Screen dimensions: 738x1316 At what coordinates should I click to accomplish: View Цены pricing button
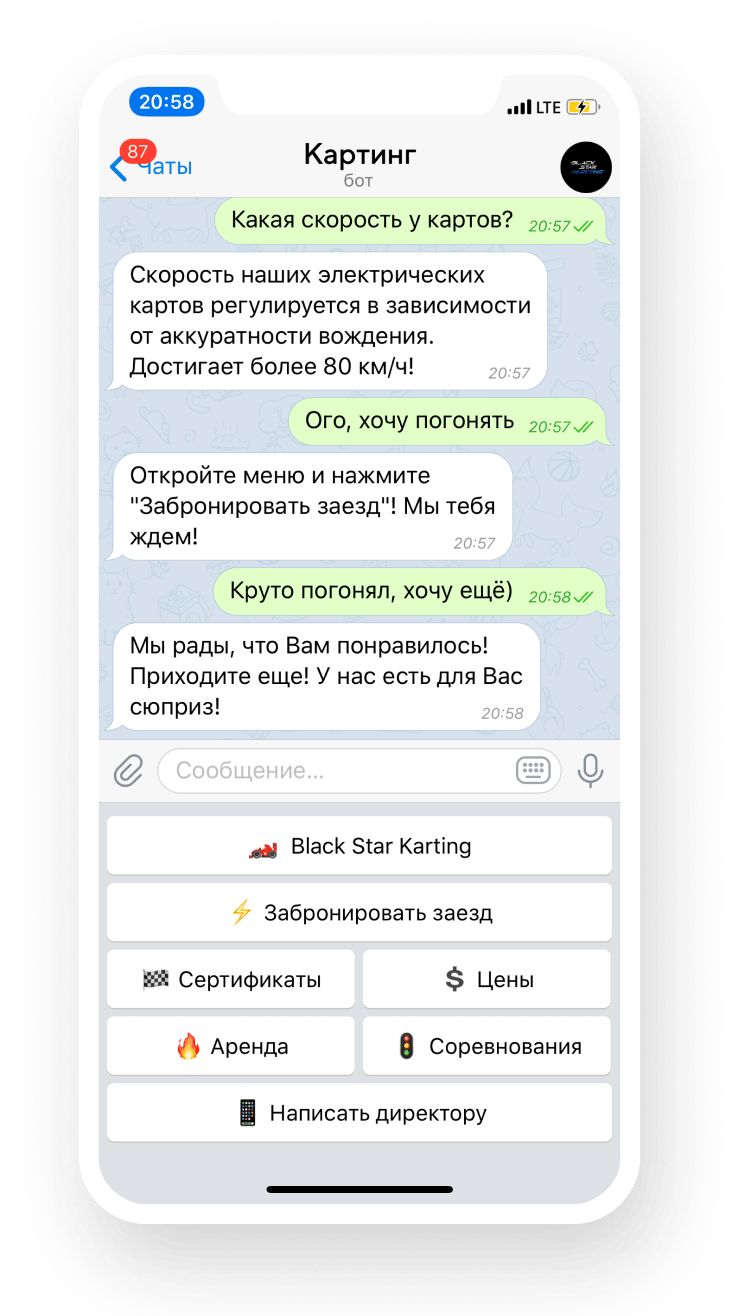[x=487, y=980]
